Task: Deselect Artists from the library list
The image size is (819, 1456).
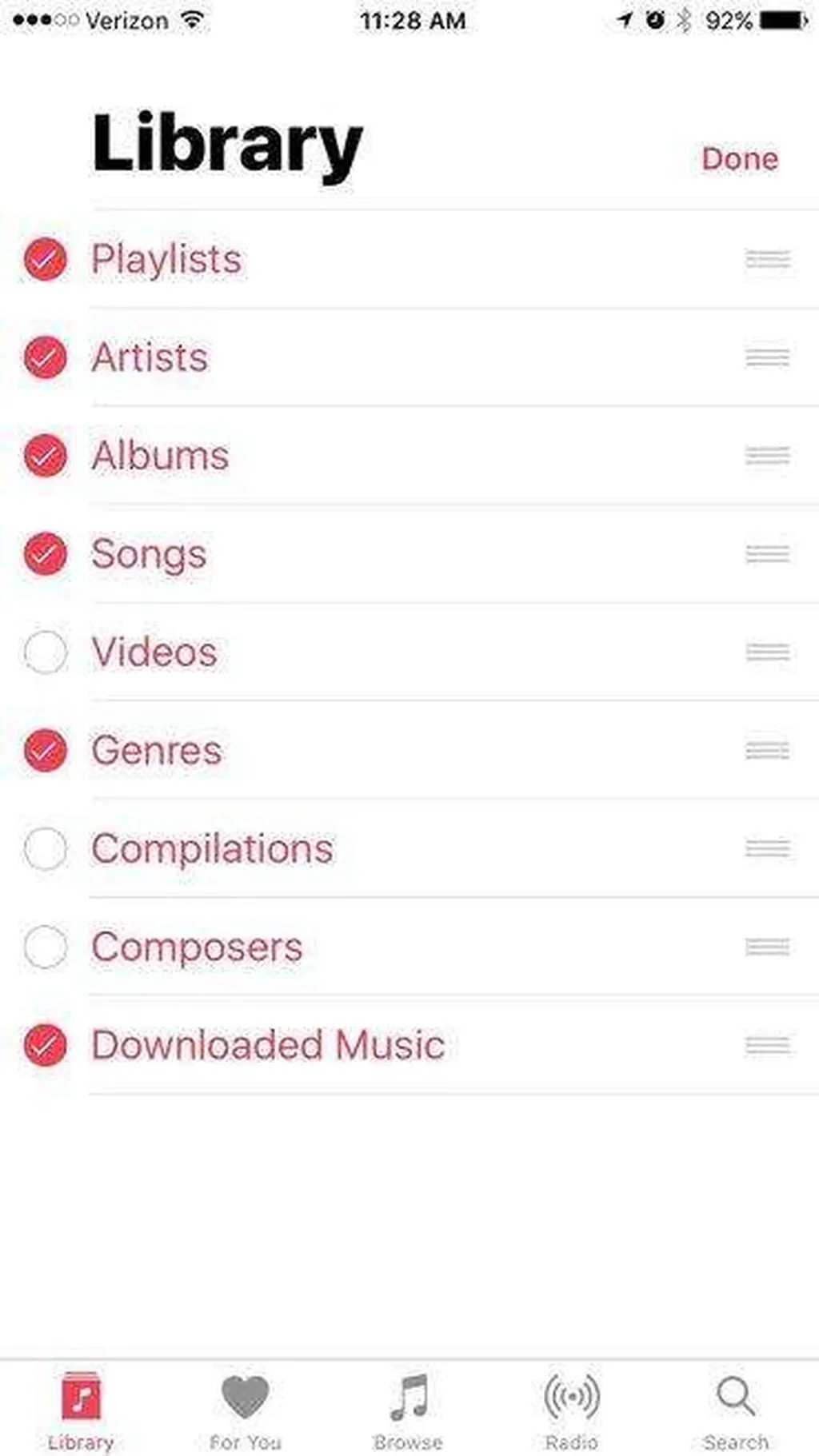Action: click(x=46, y=357)
